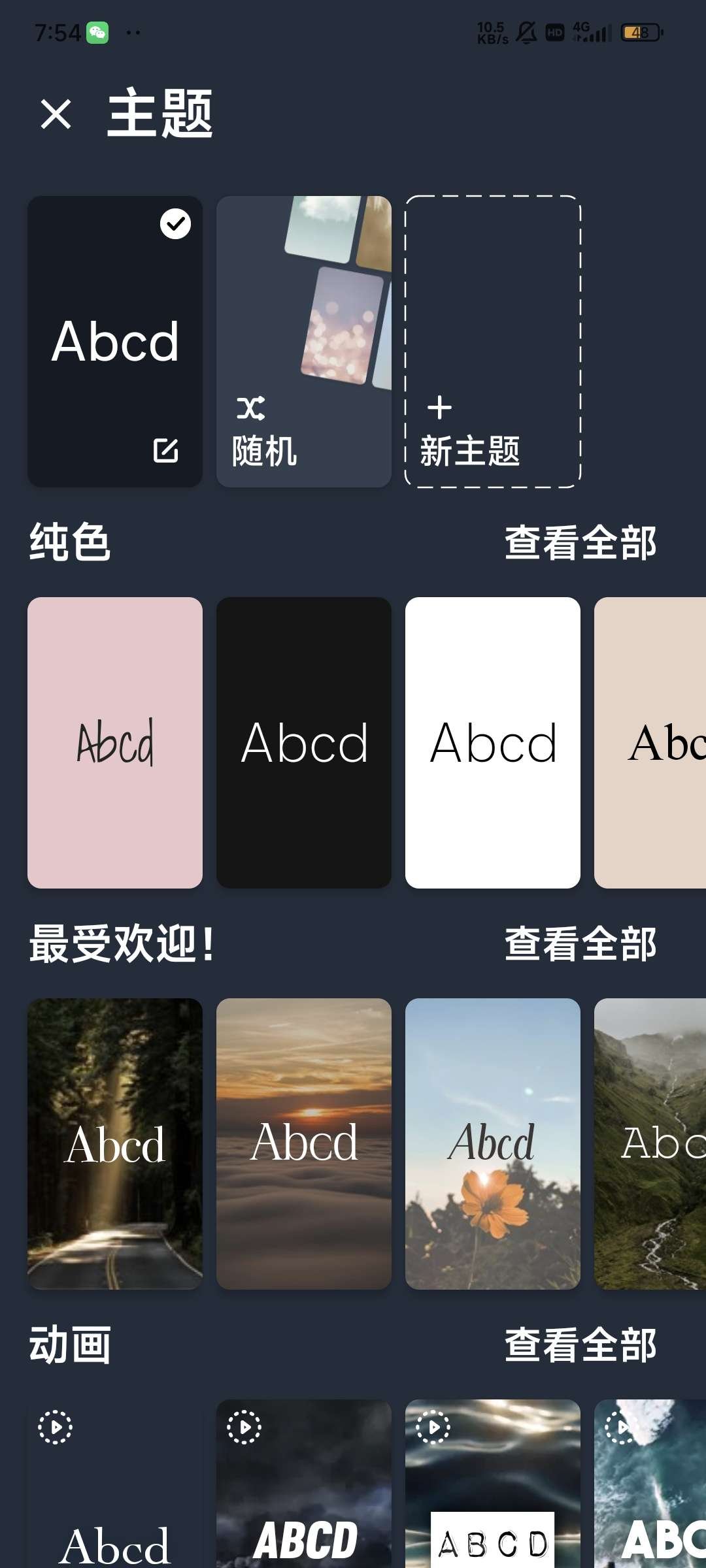706x1568 pixels.
Task: Choose the pink solid color theme
Action: point(115,742)
